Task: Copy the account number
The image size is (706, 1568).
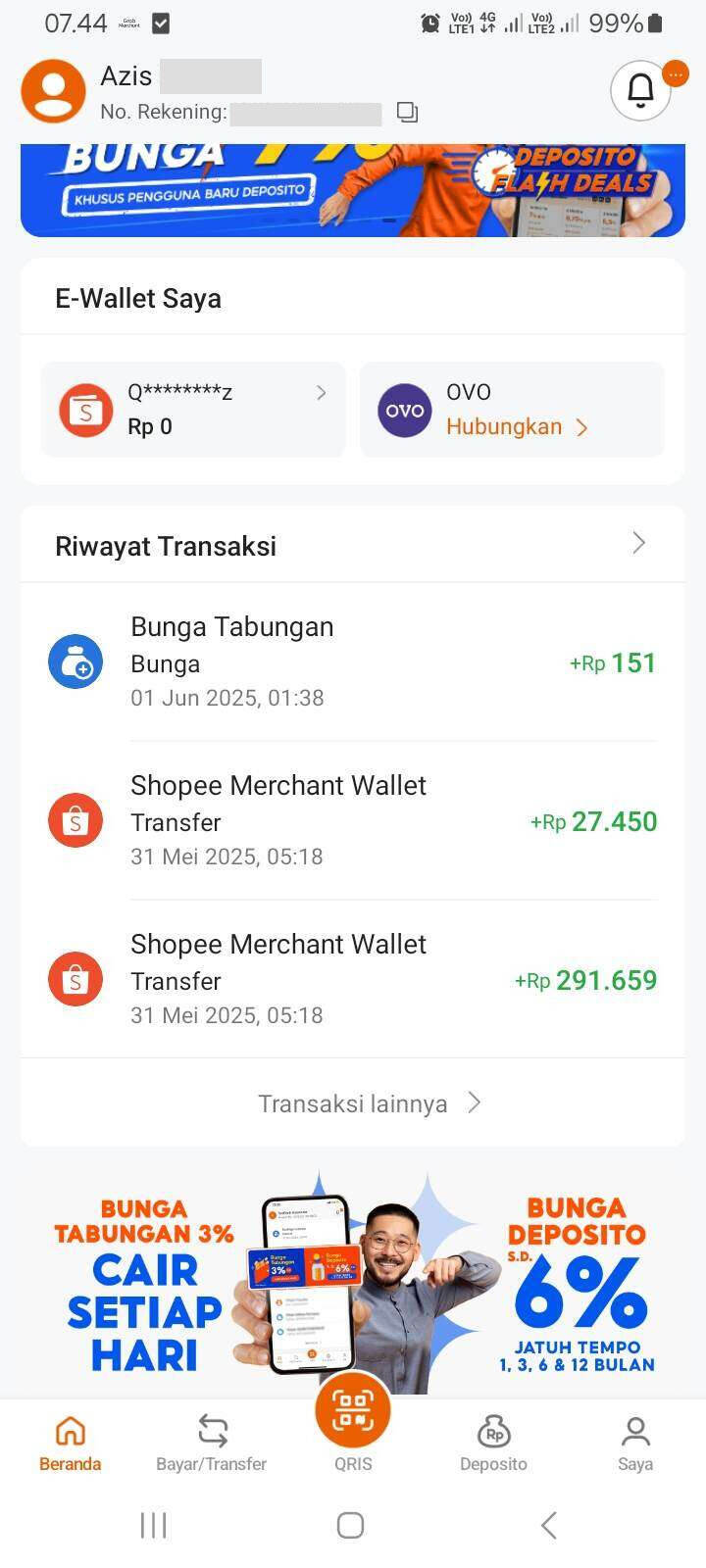Action: click(407, 113)
